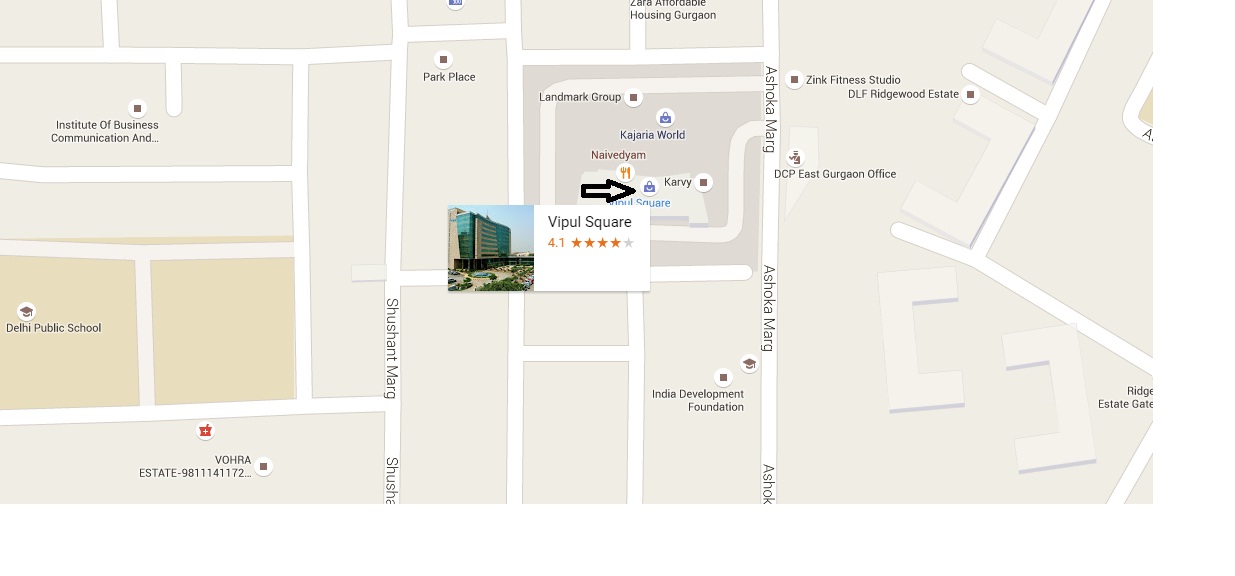The height and width of the screenshot is (576, 1235).
Task: Select the Vipul Square map marker
Action: click(x=649, y=186)
